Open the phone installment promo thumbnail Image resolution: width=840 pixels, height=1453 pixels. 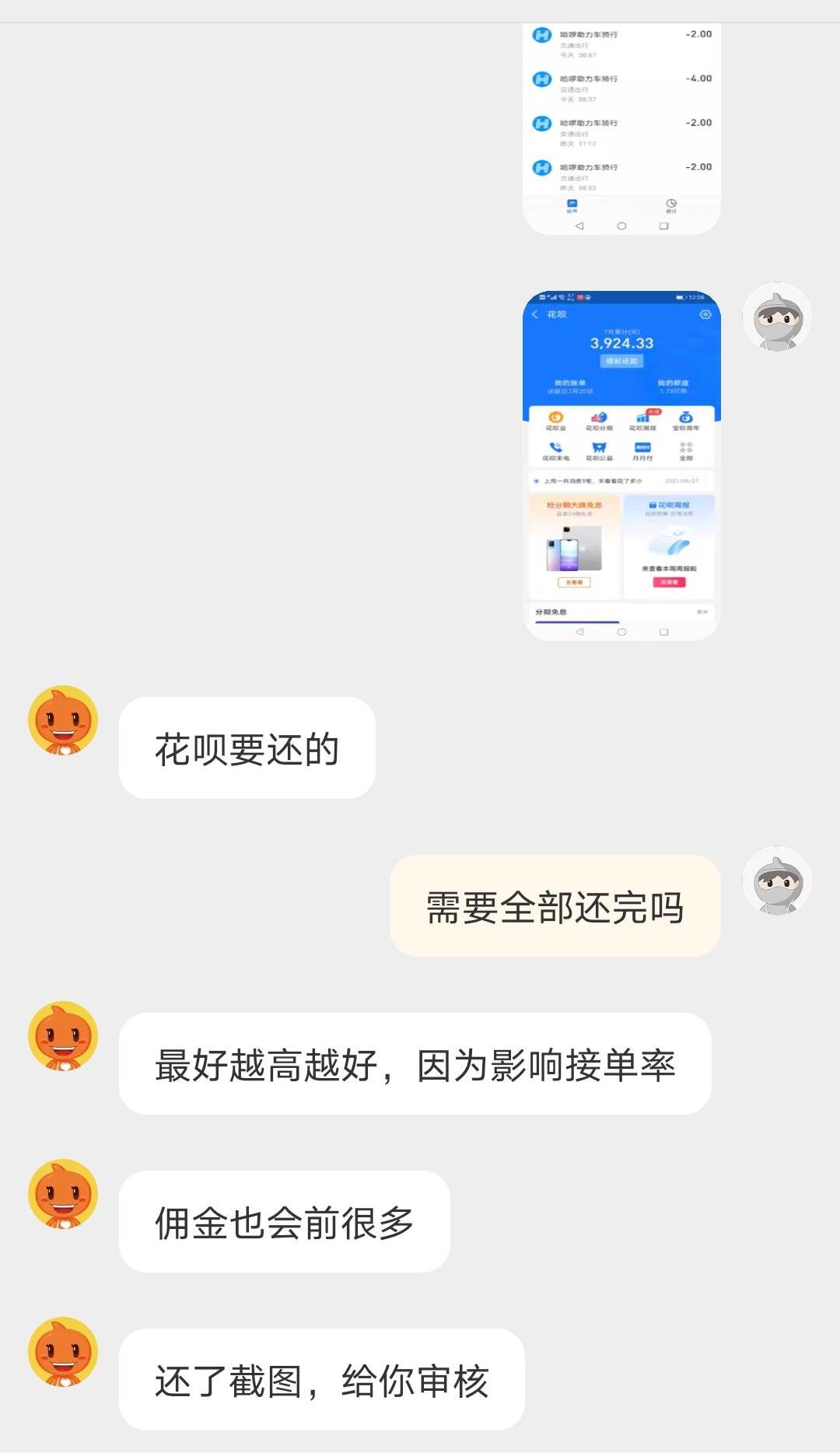pyautogui.click(x=574, y=546)
